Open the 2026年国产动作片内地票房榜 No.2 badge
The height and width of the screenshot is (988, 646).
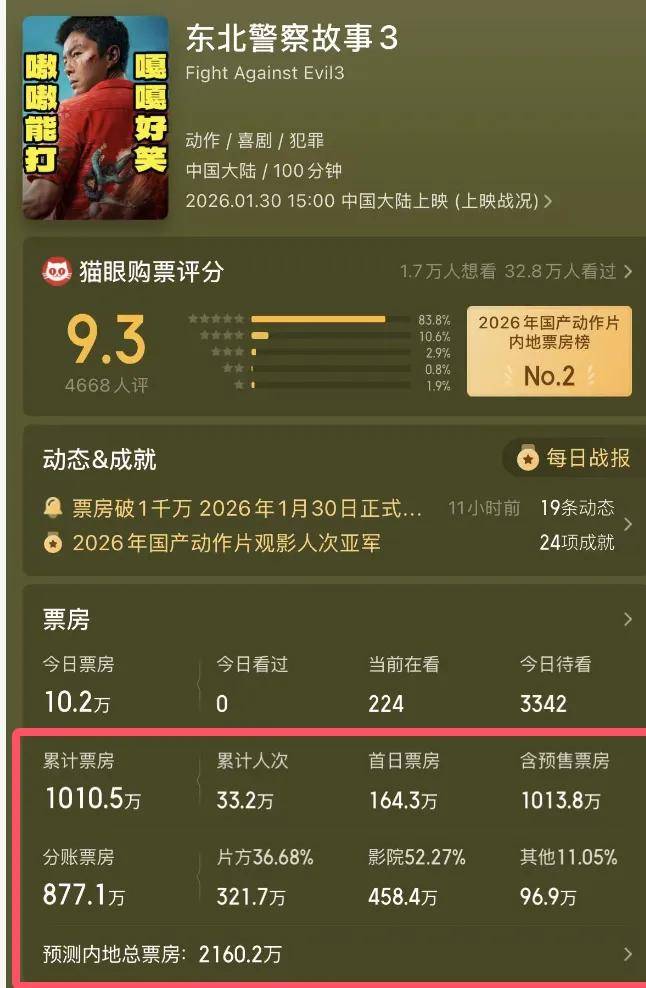click(549, 350)
